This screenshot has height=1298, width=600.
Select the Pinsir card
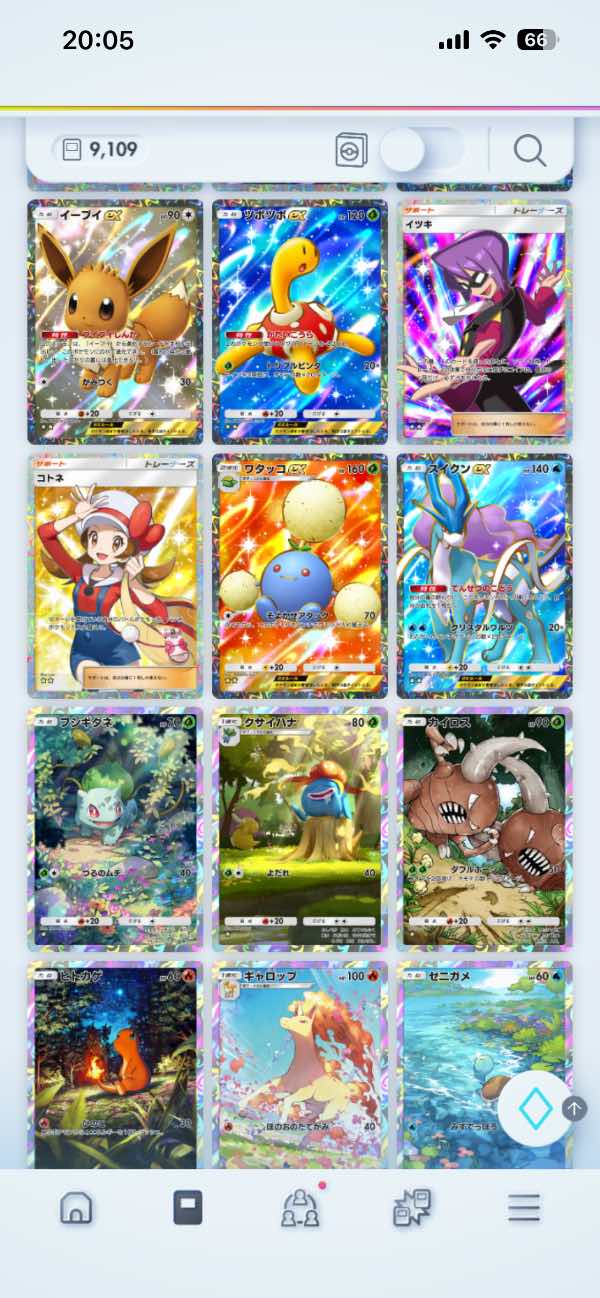point(484,830)
